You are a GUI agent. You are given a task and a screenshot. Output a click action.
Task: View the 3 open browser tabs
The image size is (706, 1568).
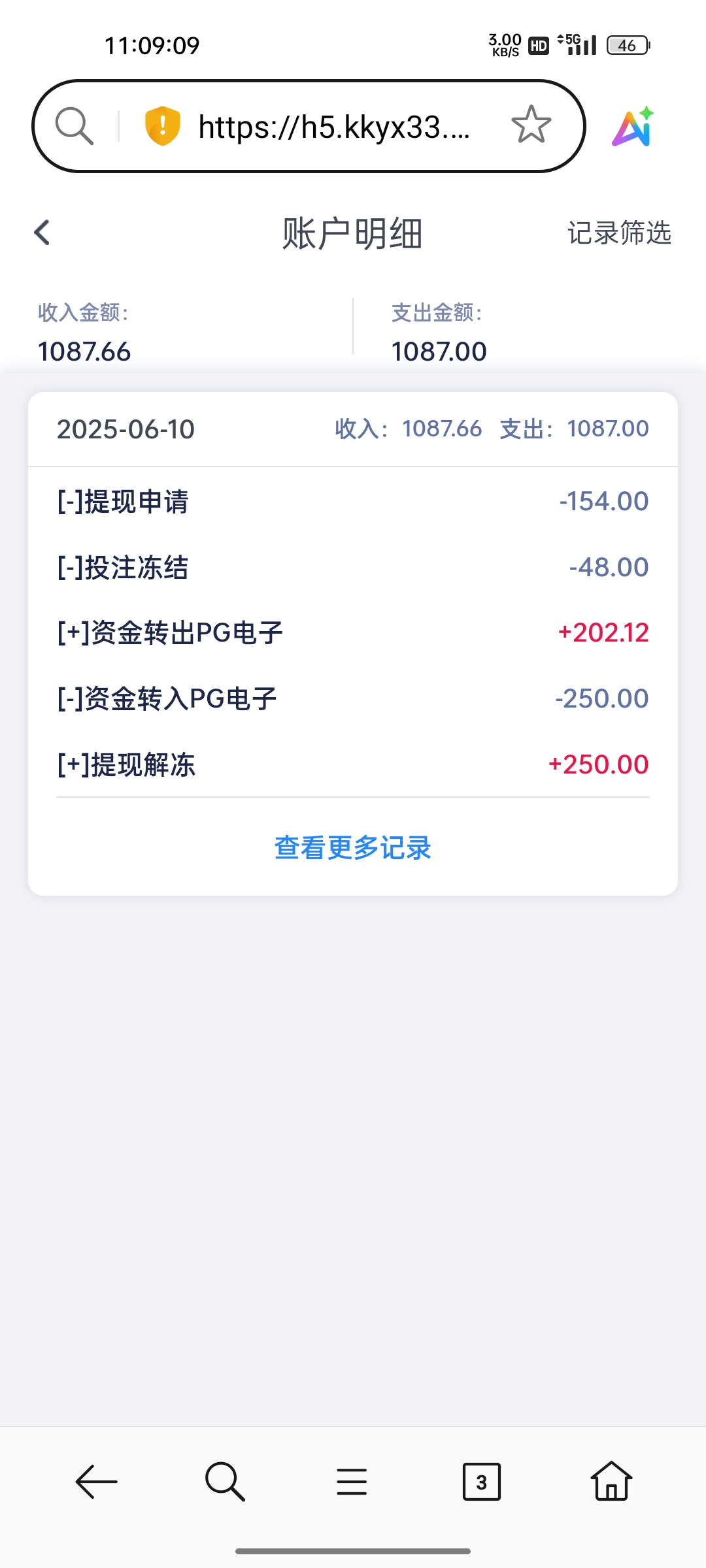tap(481, 1481)
